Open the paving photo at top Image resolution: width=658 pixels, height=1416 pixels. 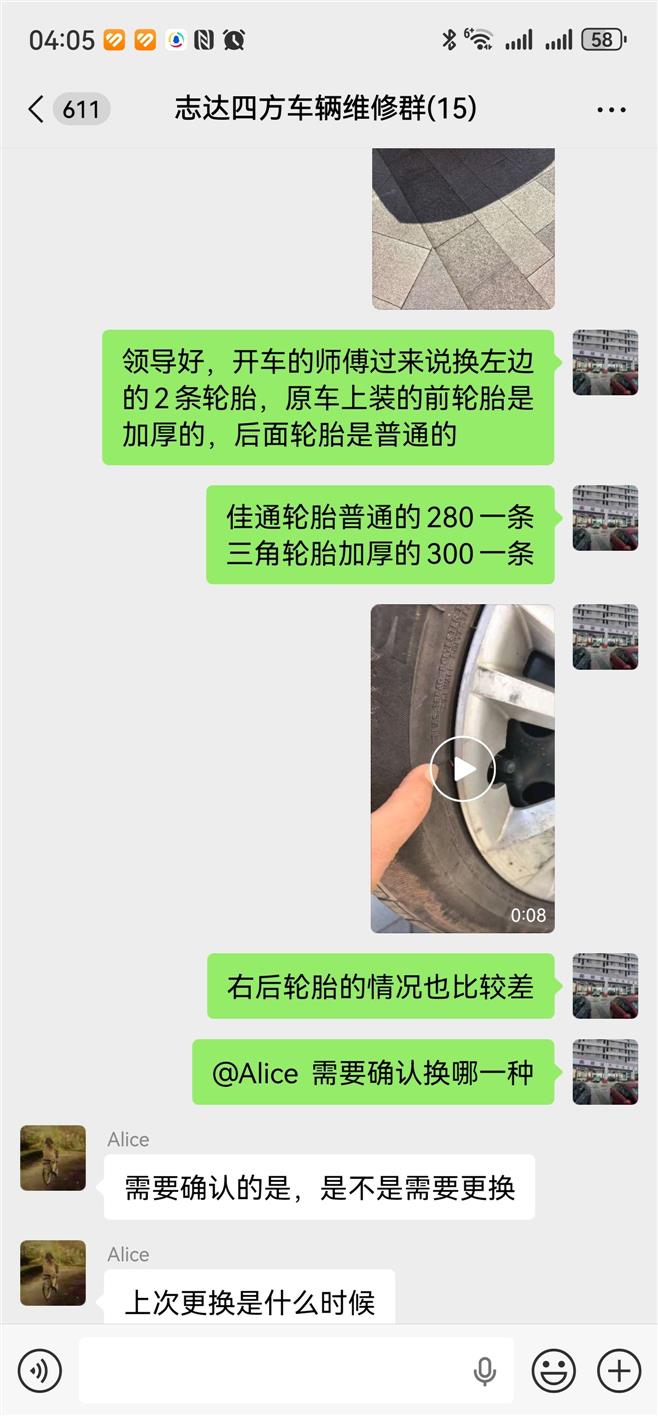[x=462, y=228]
